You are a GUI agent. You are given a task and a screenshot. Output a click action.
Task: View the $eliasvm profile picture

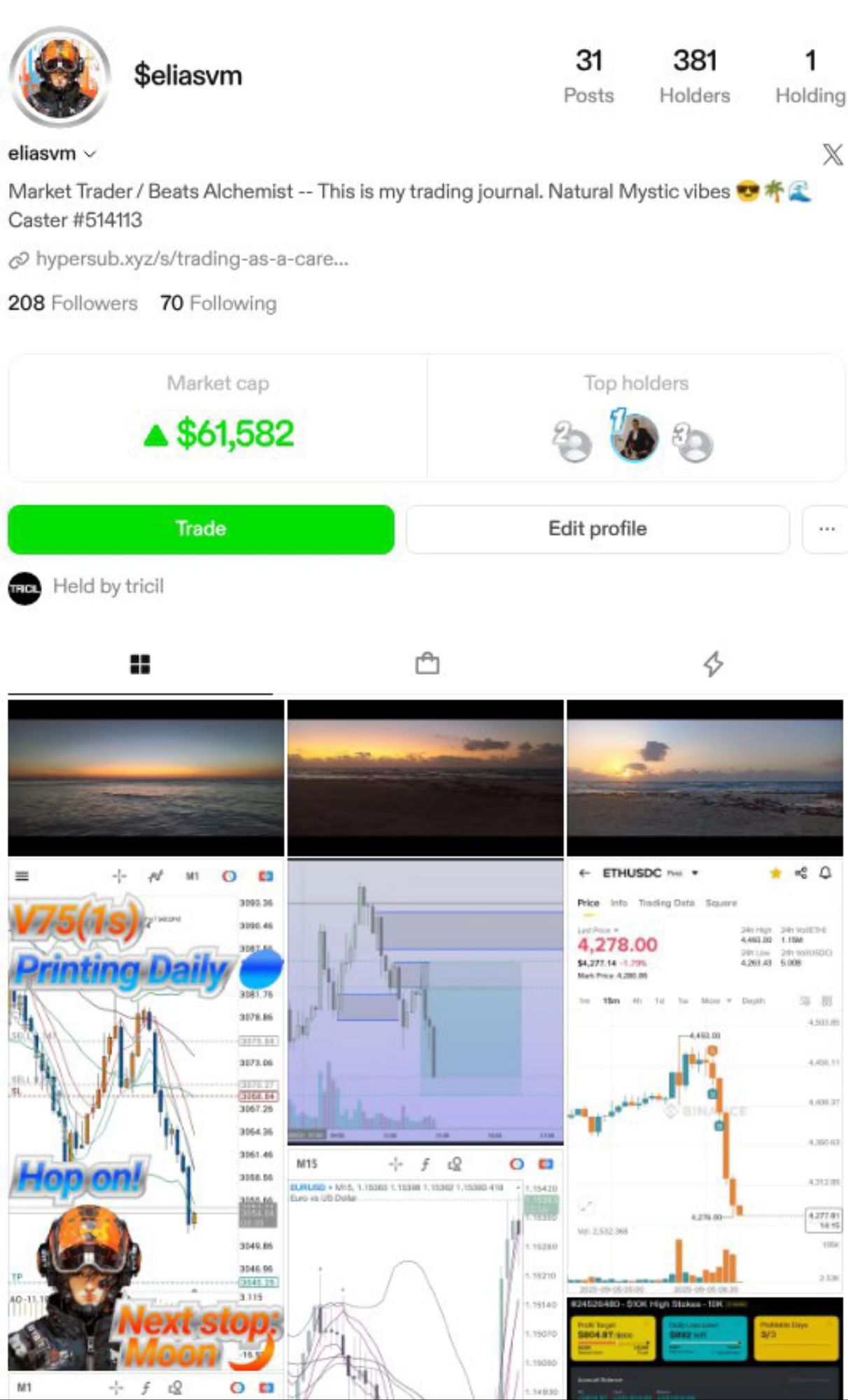pyautogui.click(x=59, y=76)
